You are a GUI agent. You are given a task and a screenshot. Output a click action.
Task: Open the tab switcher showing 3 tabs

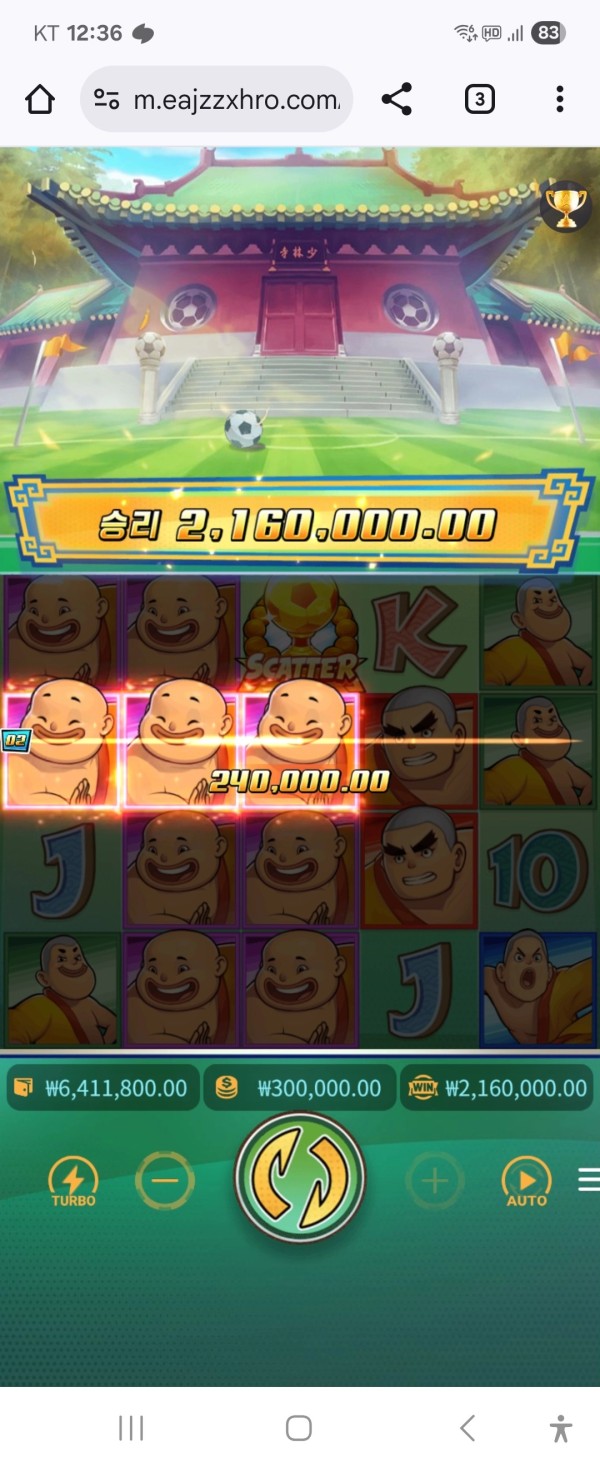(x=479, y=99)
